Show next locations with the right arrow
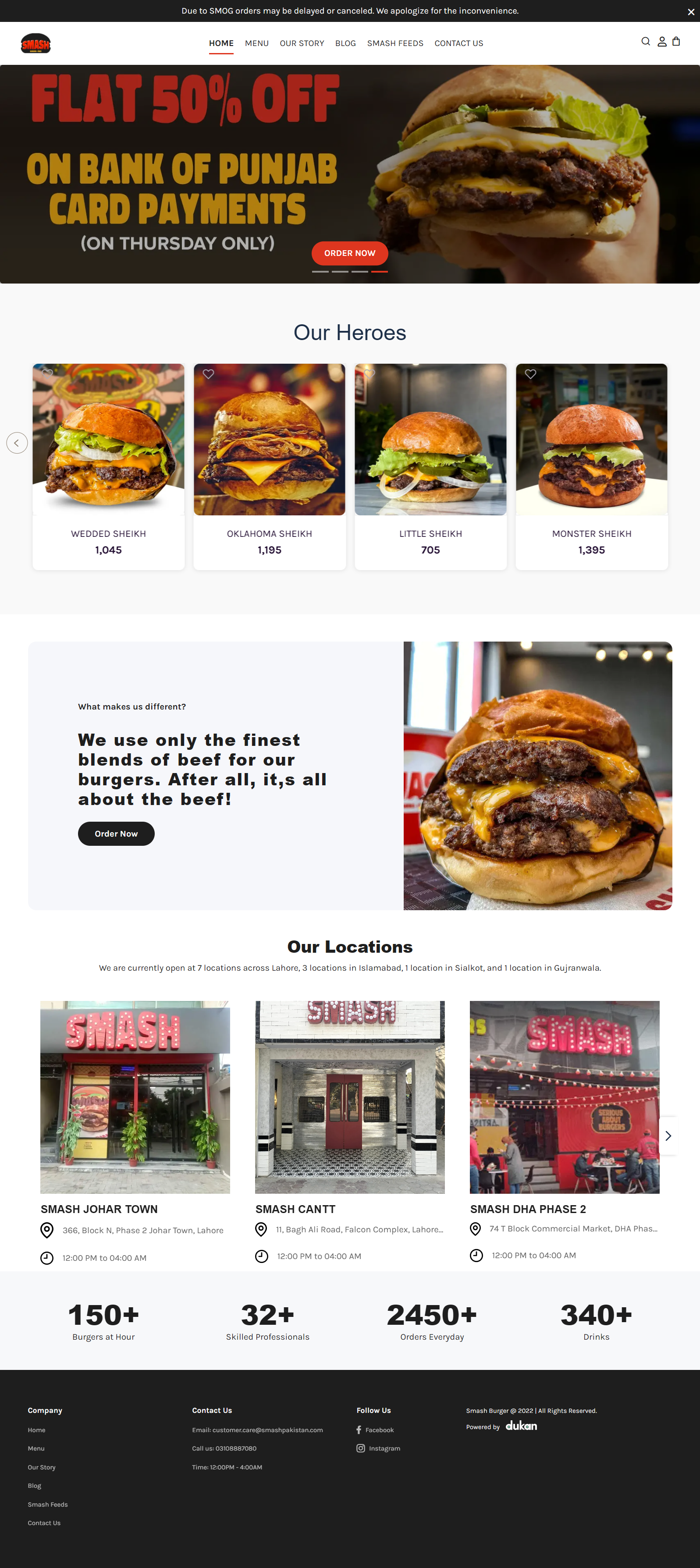This screenshot has width=700, height=1568. (x=668, y=1136)
